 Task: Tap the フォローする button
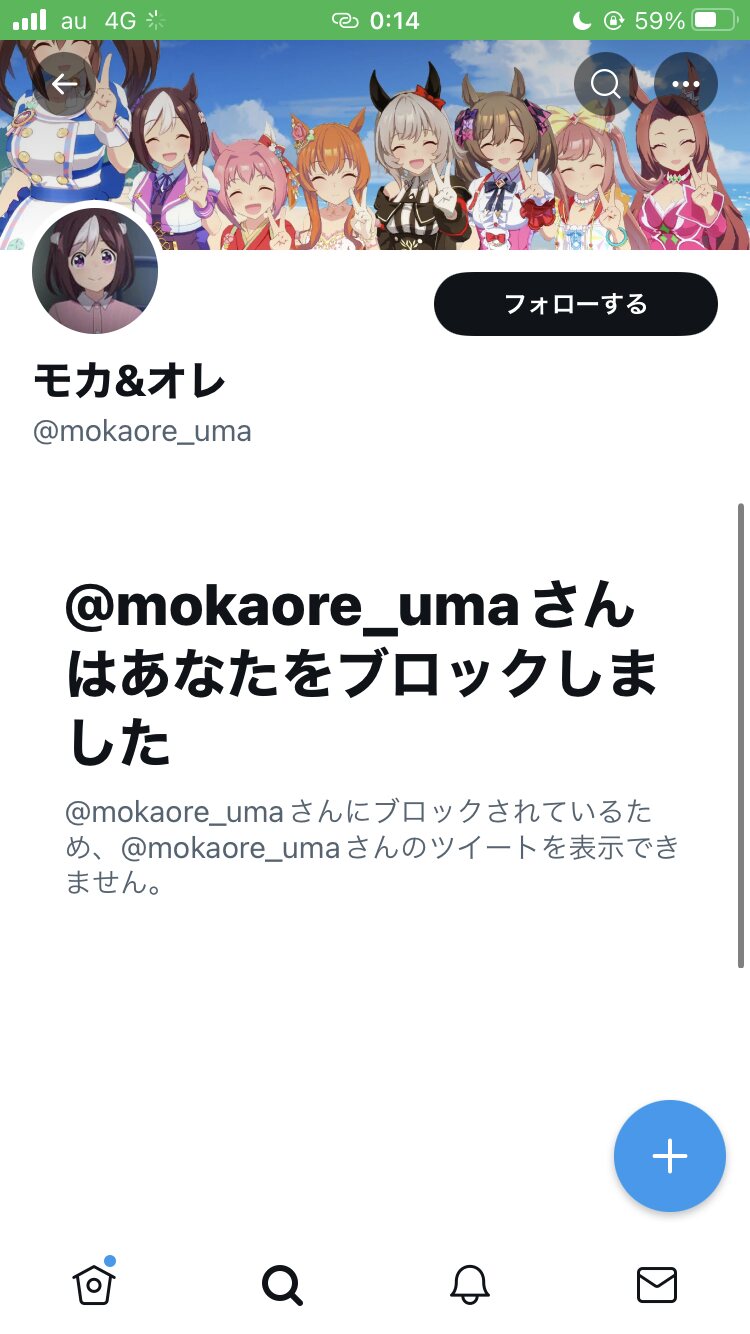tap(576, 304)
